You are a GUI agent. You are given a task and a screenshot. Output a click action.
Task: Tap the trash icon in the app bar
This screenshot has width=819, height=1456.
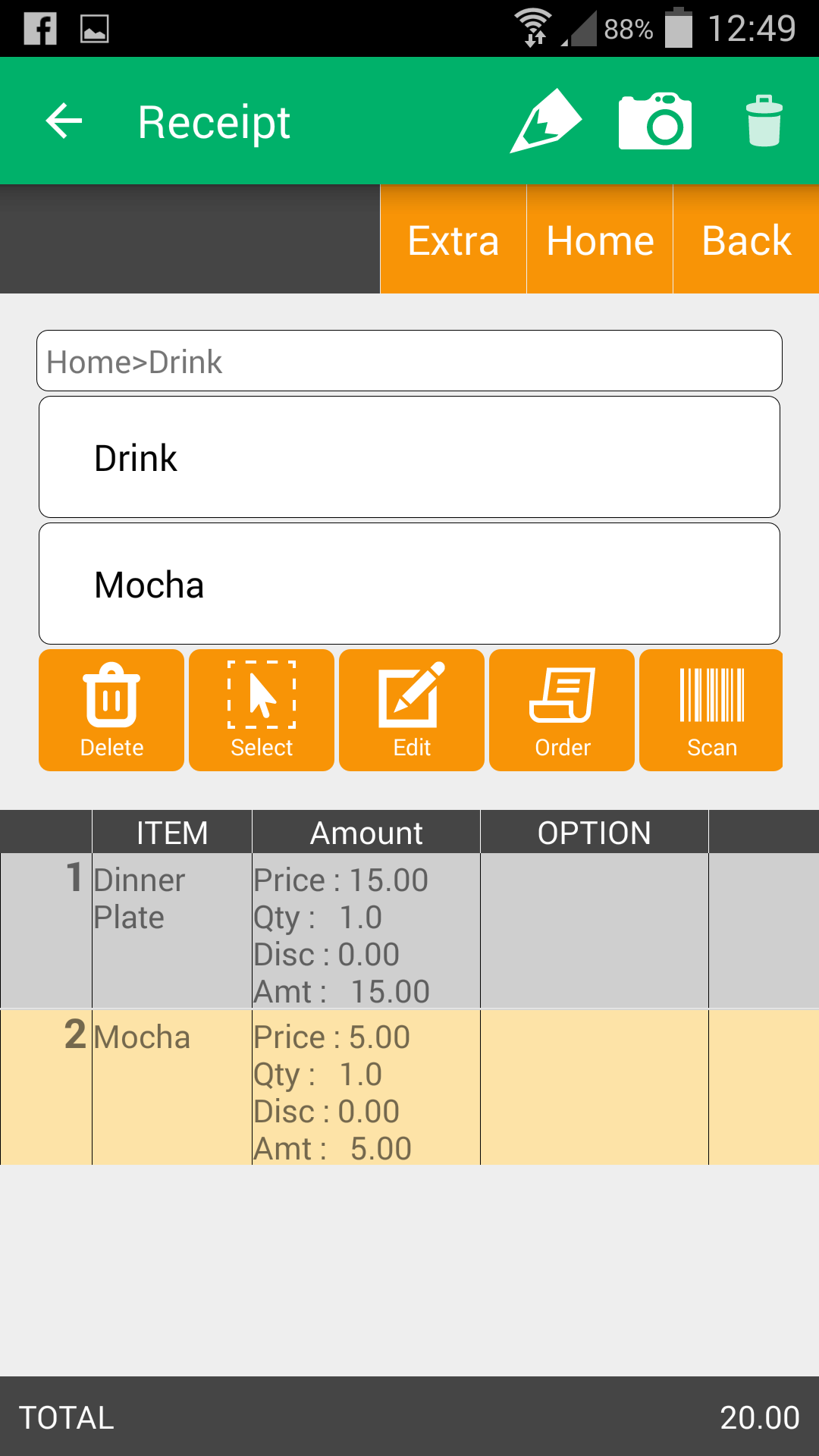coord(764,121)
